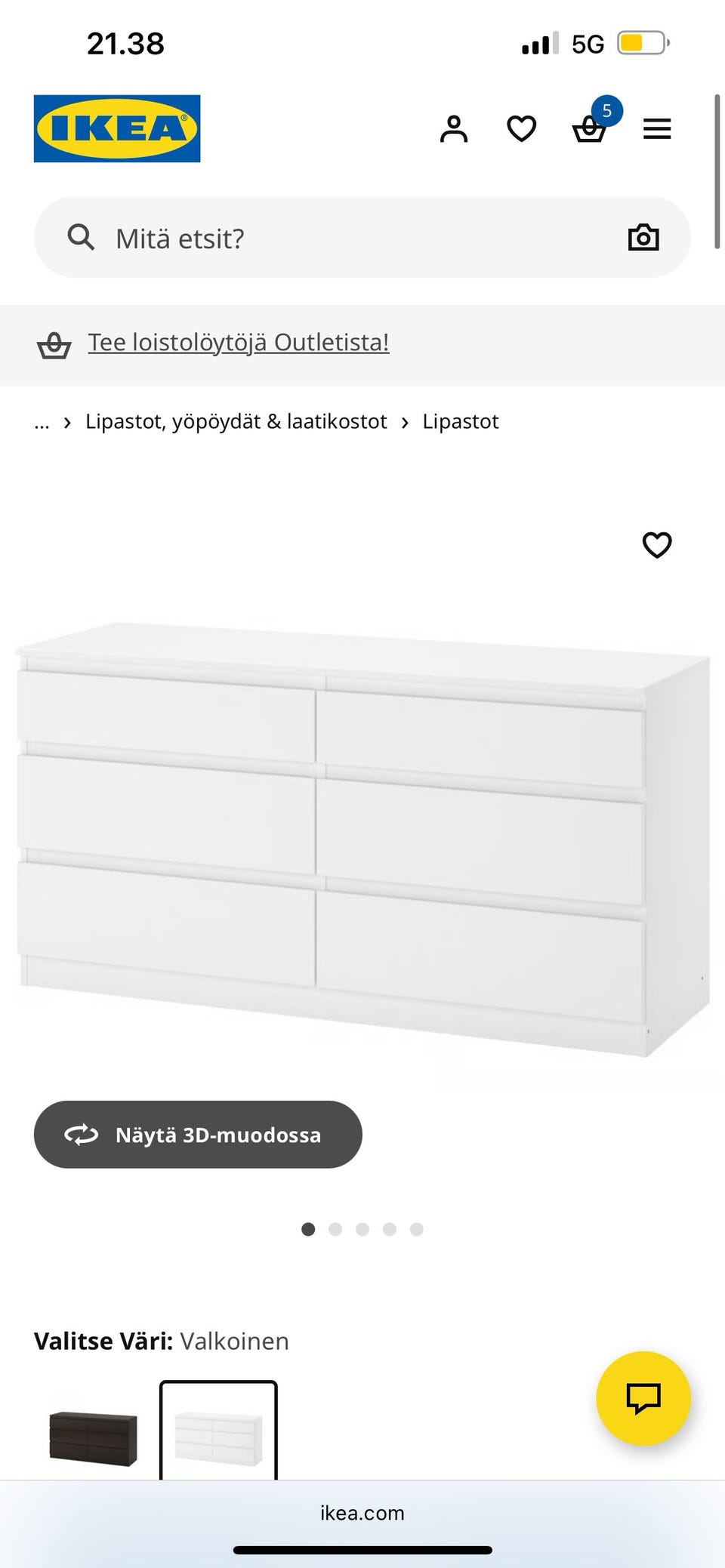Open the hamburger navigation menu
Viewport: 725px width, 1568px height.
pyautogui.click(x=656, y=128)
